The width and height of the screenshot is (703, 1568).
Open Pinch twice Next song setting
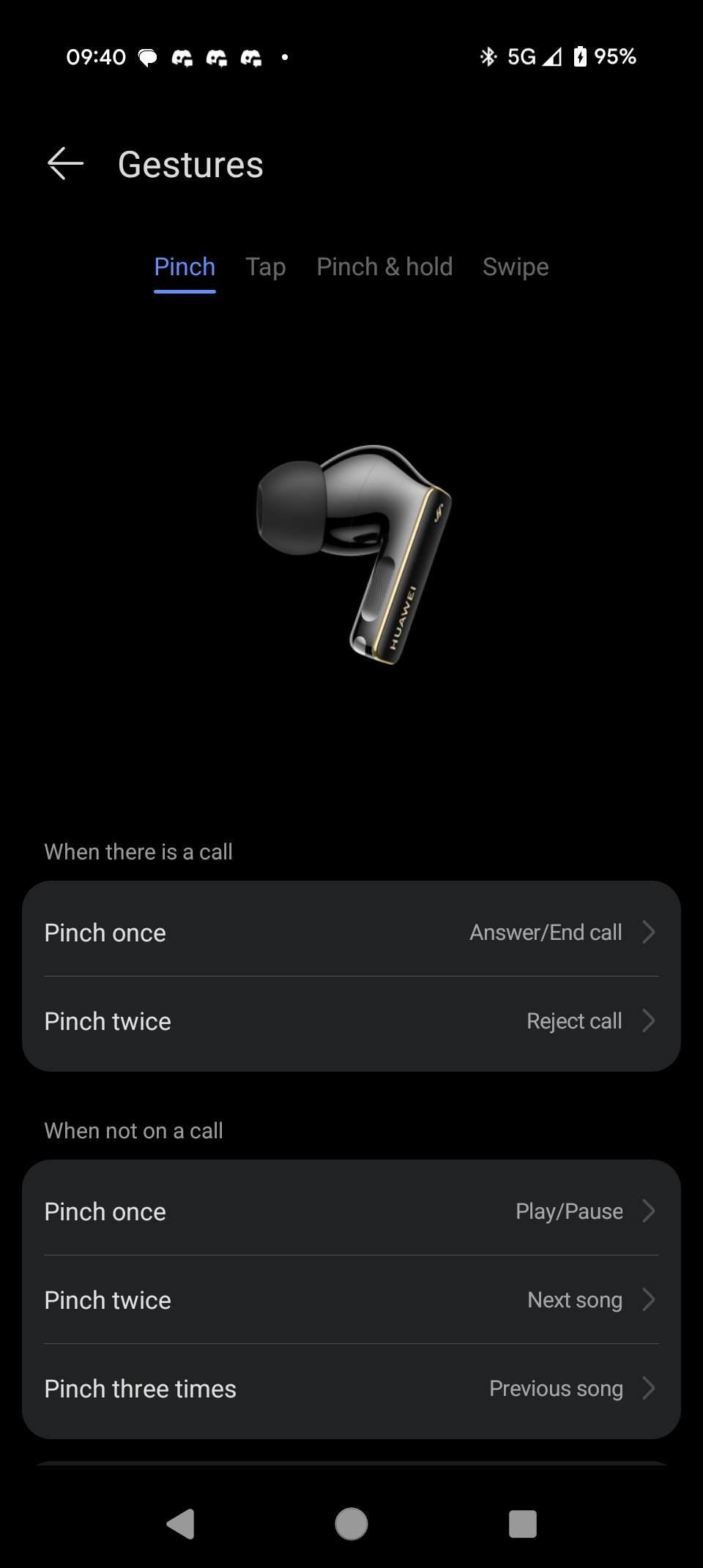351,1300
